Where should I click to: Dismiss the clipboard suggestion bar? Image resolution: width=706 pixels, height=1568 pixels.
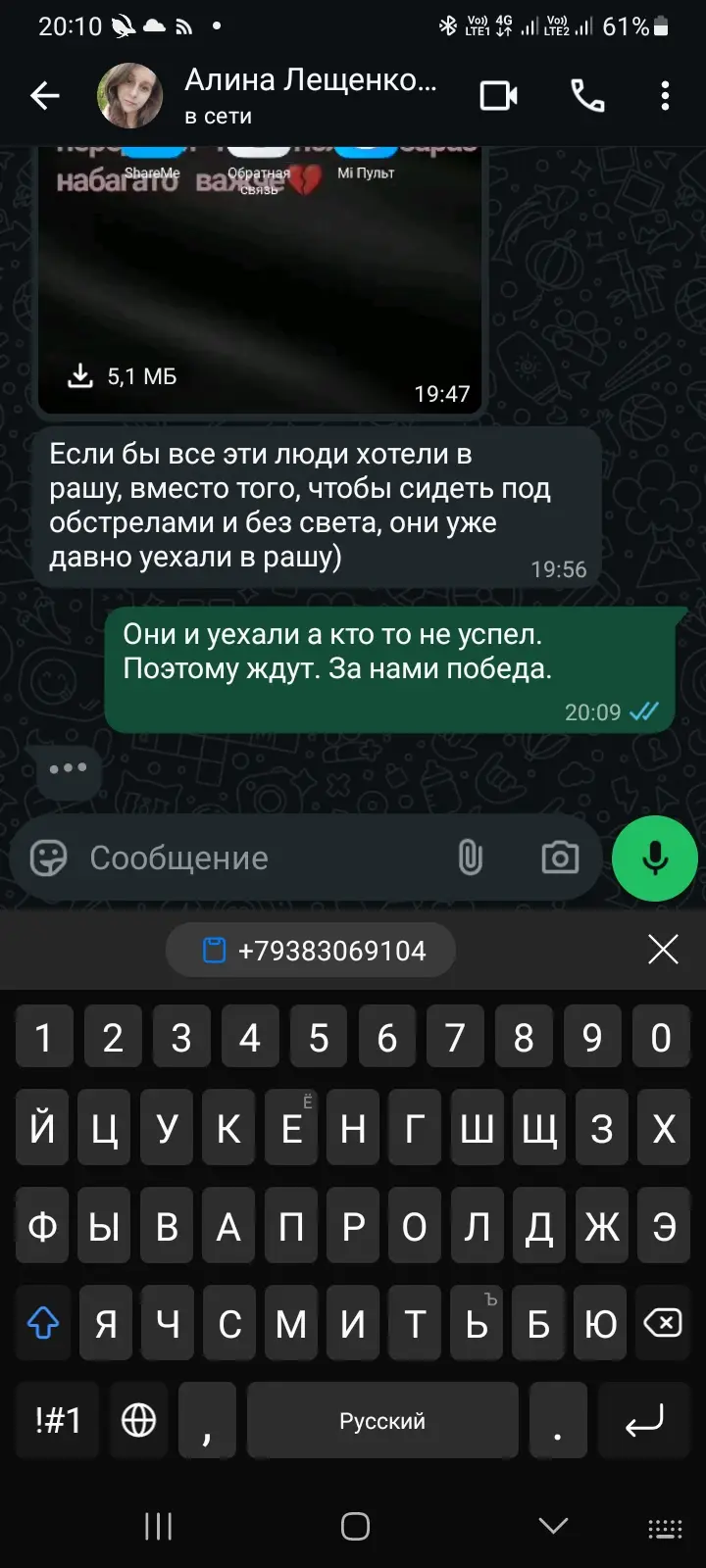663,949
